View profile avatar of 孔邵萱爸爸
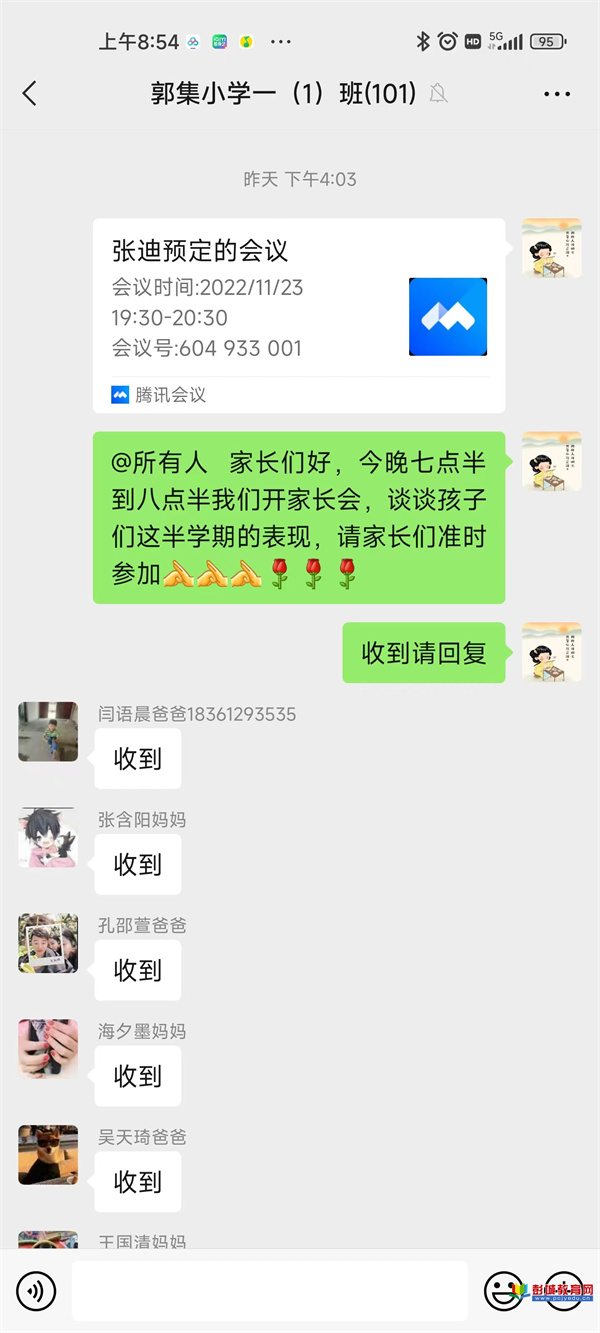Image resolution: width=600 pixels, height=1333 pixels. coord(48,944)
